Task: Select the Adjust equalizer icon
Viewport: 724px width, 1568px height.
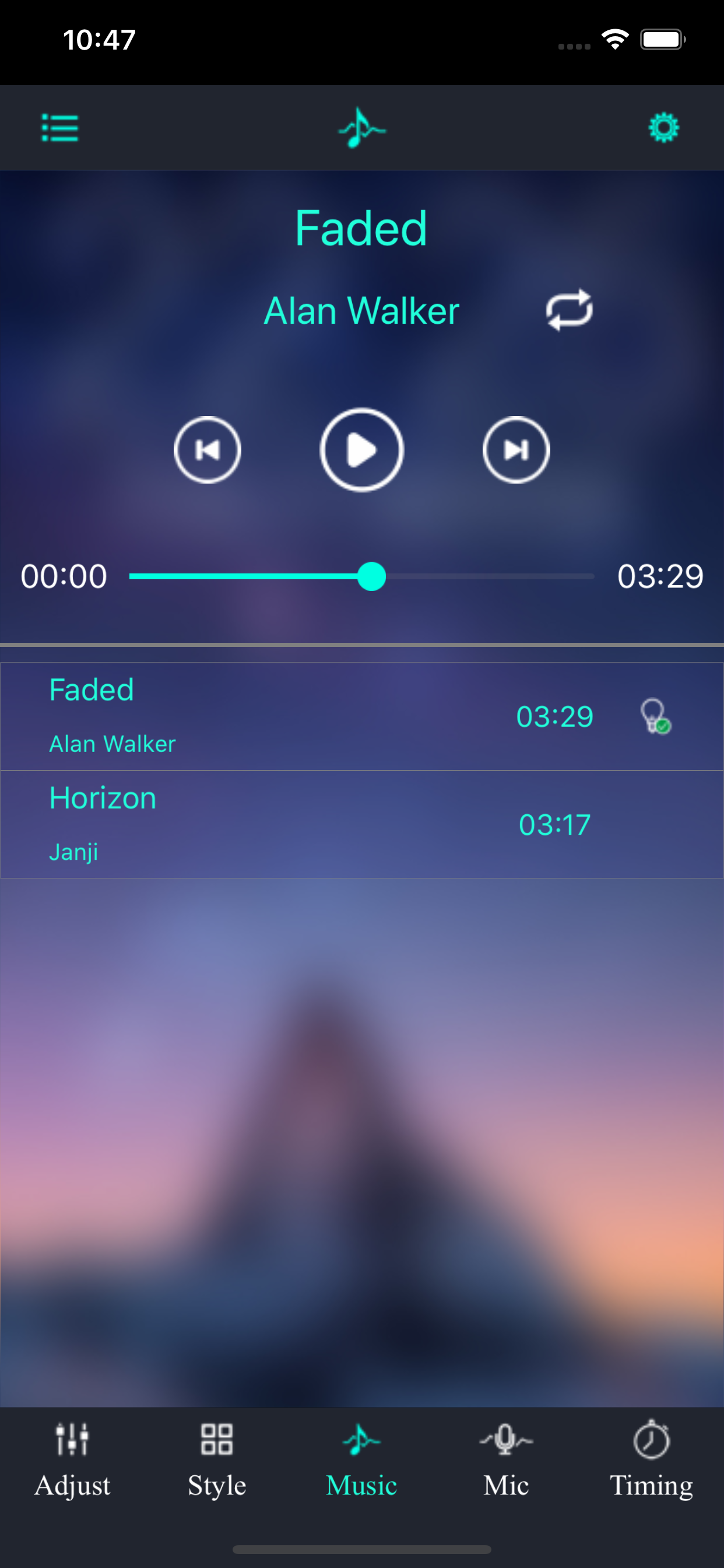Action: [72, 1441]
